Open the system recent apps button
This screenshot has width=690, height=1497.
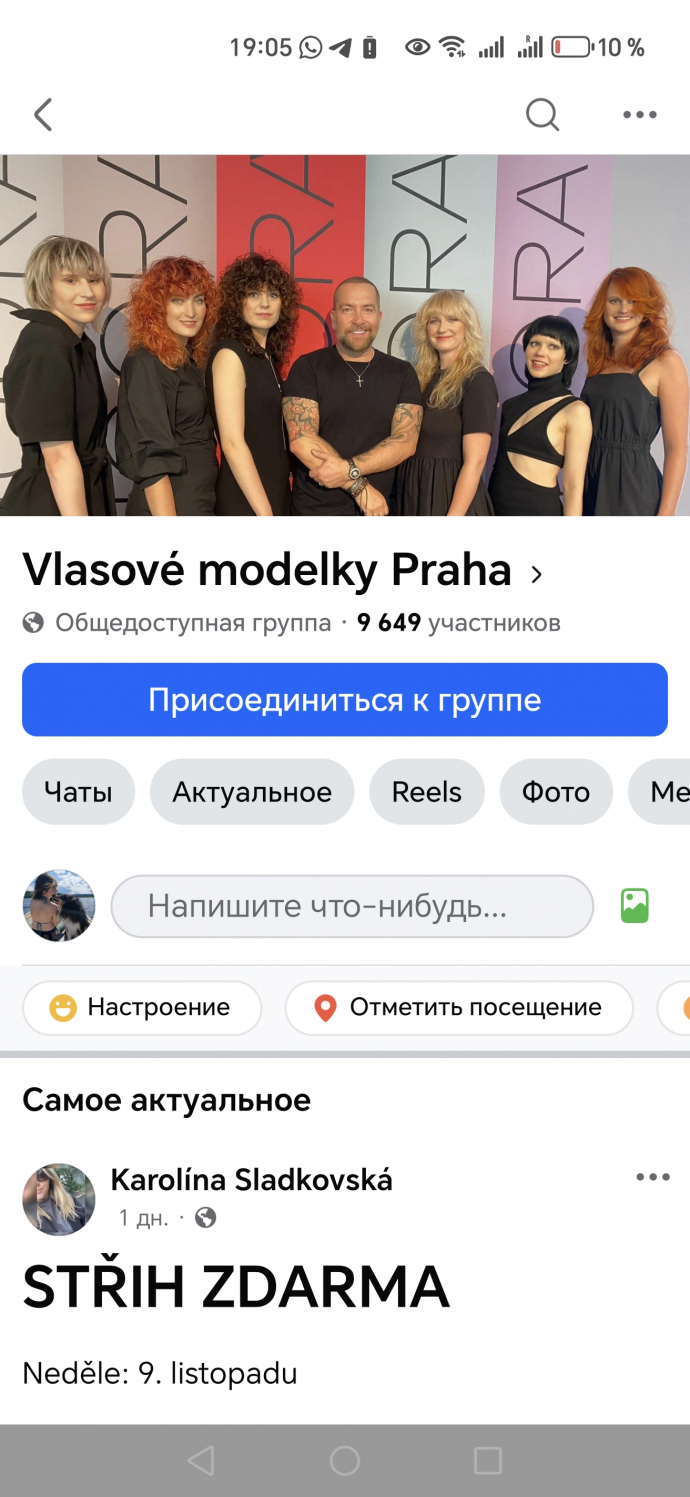[x=488, y=1461]
